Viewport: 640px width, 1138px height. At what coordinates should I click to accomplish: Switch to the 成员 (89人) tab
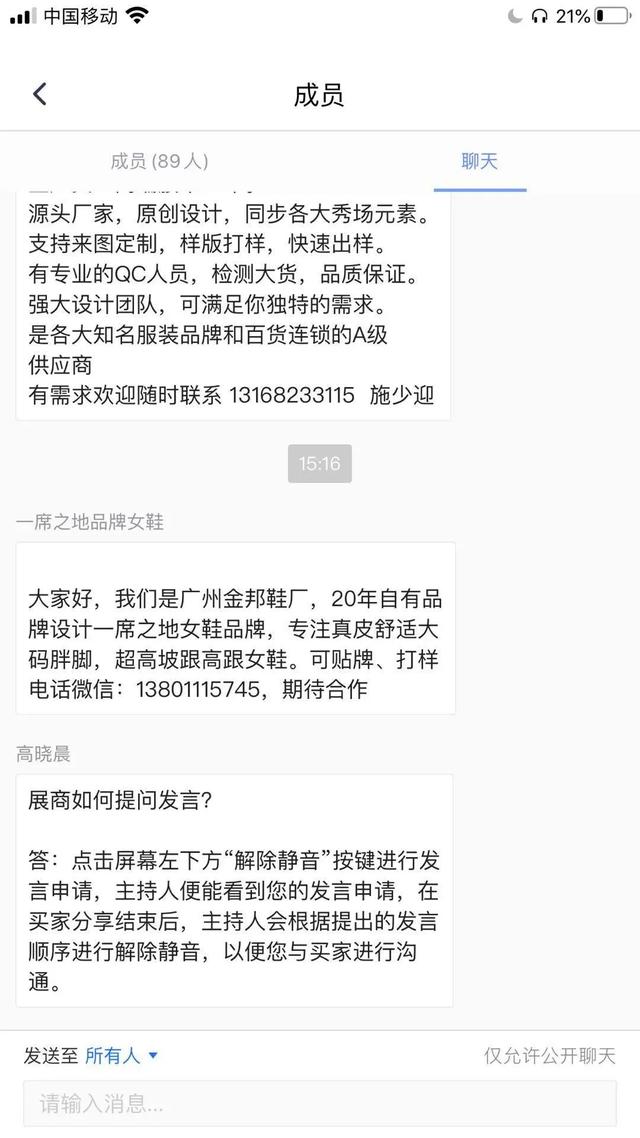pos(160,161)
